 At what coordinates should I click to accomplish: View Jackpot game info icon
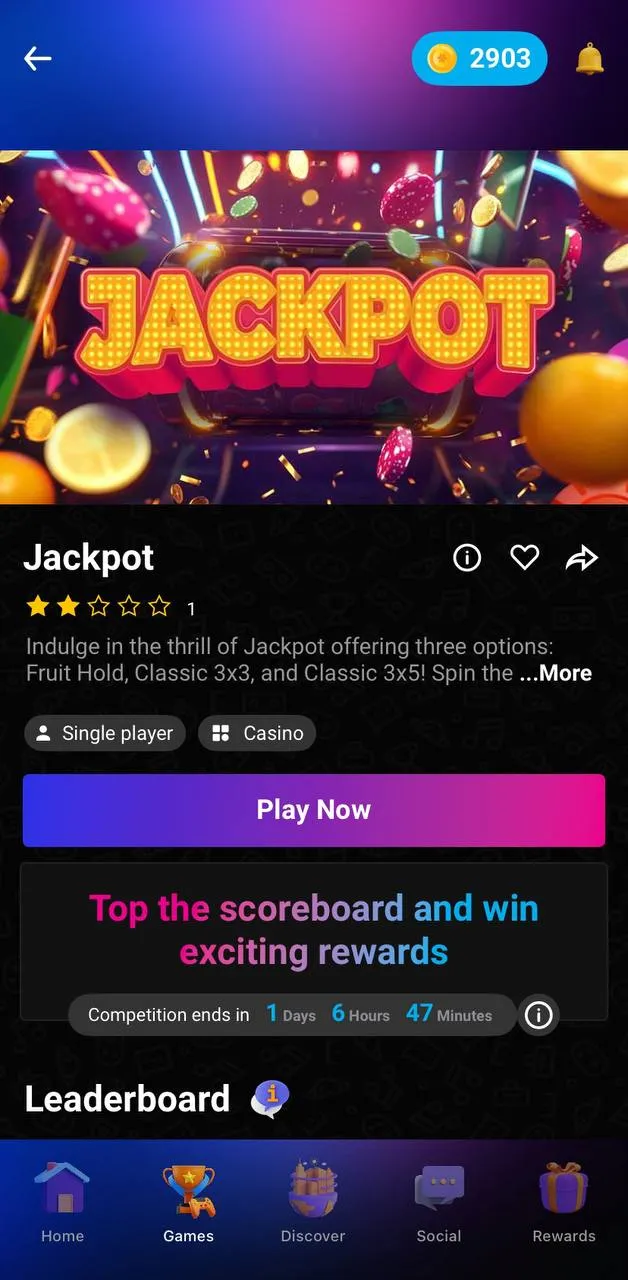(x=467, y=558)
